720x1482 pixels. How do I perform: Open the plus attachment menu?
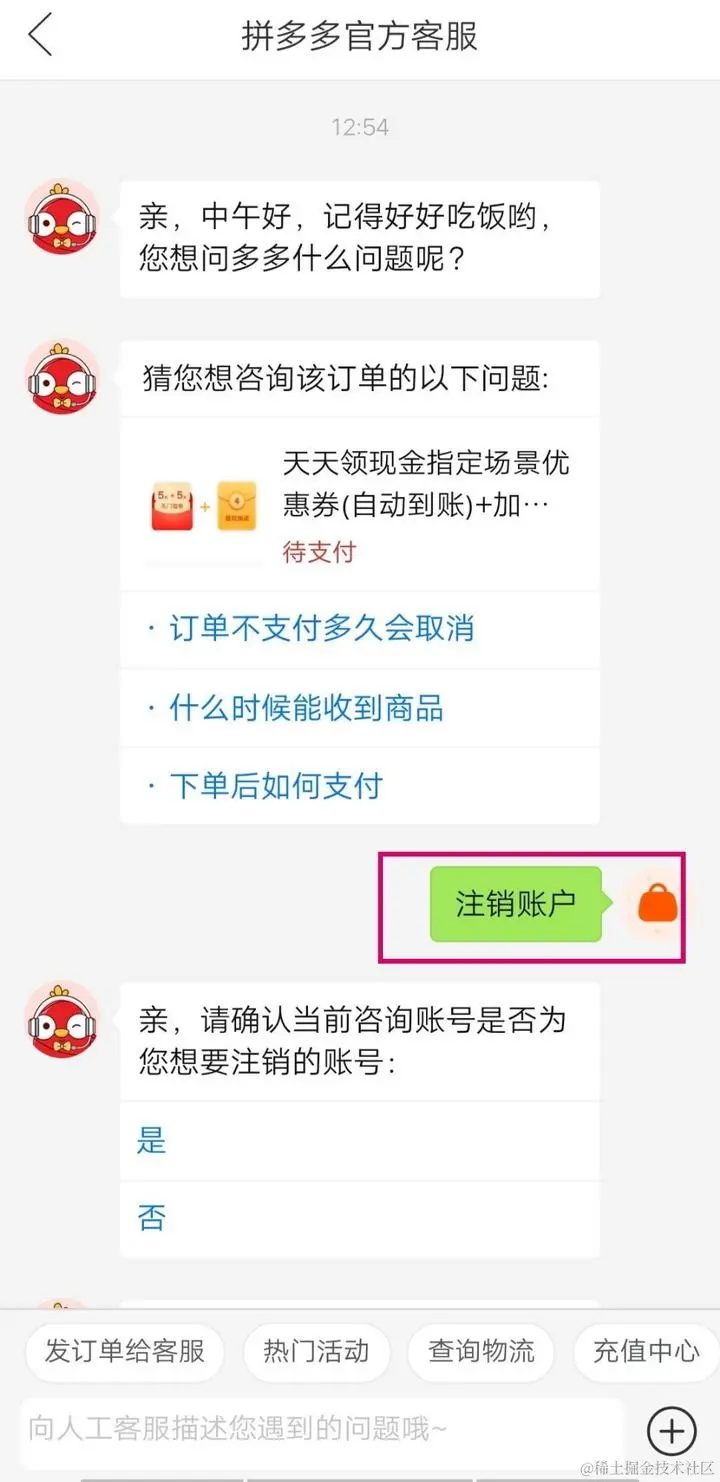click(x=671, y=1430)
